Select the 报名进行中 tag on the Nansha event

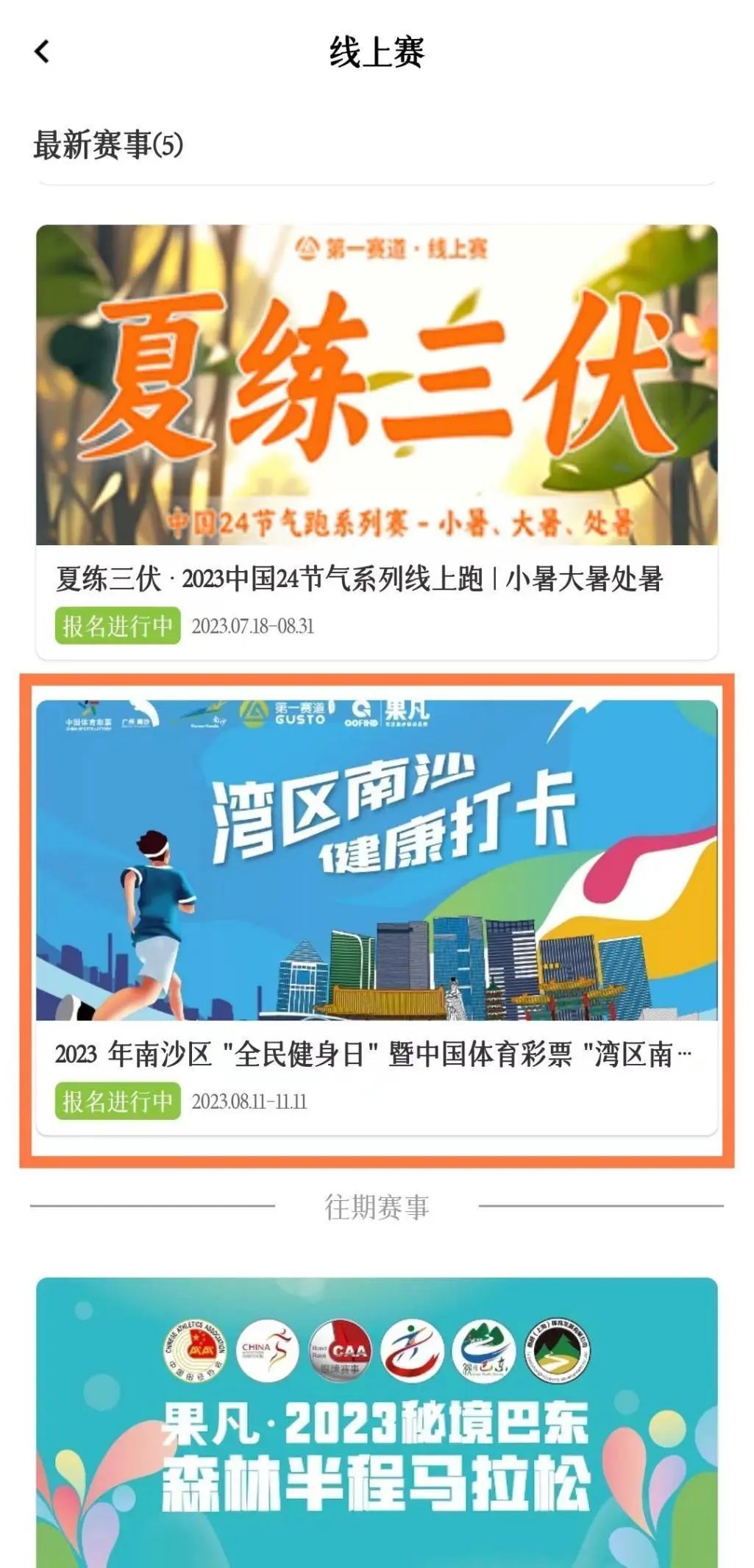117,1101
